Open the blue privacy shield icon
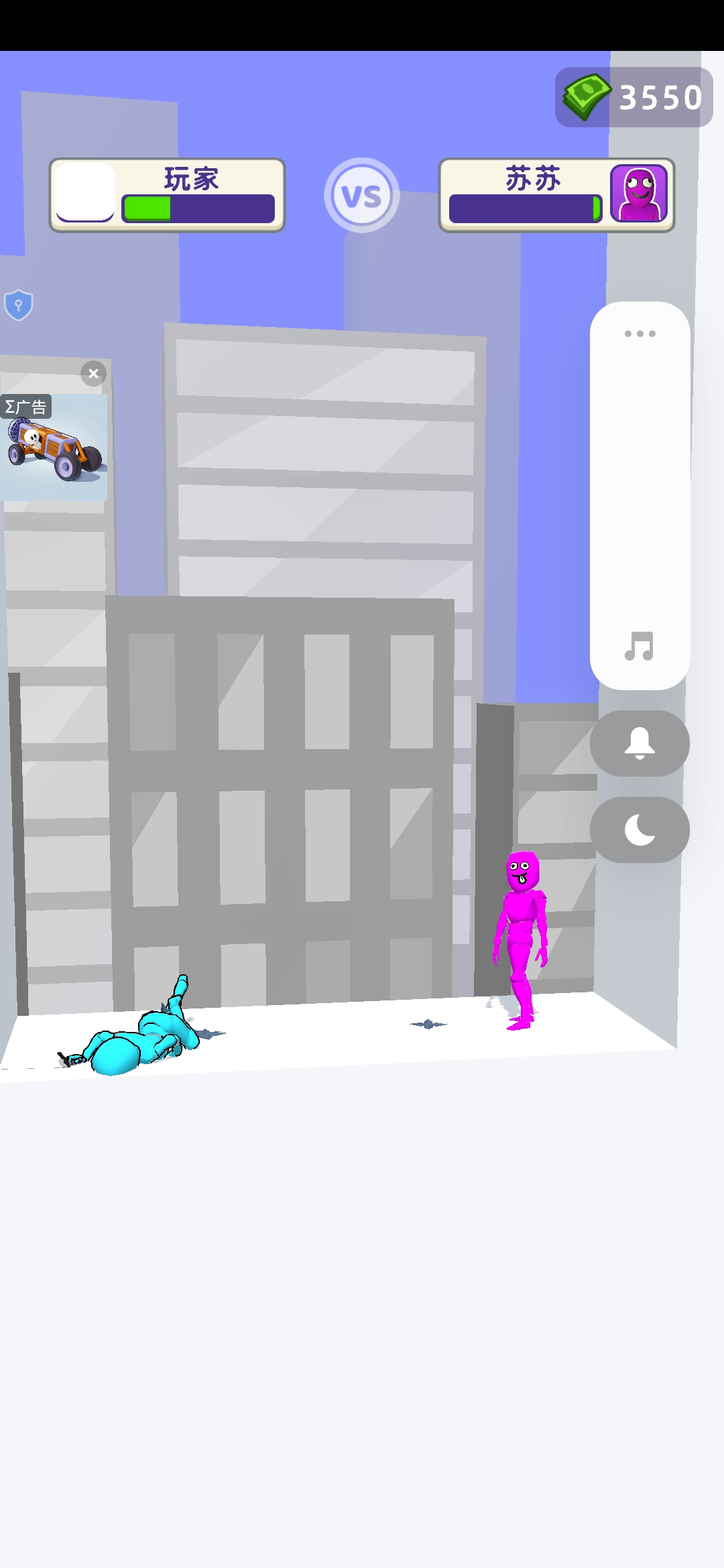Viewport: 724px width, 1568px height. (x=18, y=305)
